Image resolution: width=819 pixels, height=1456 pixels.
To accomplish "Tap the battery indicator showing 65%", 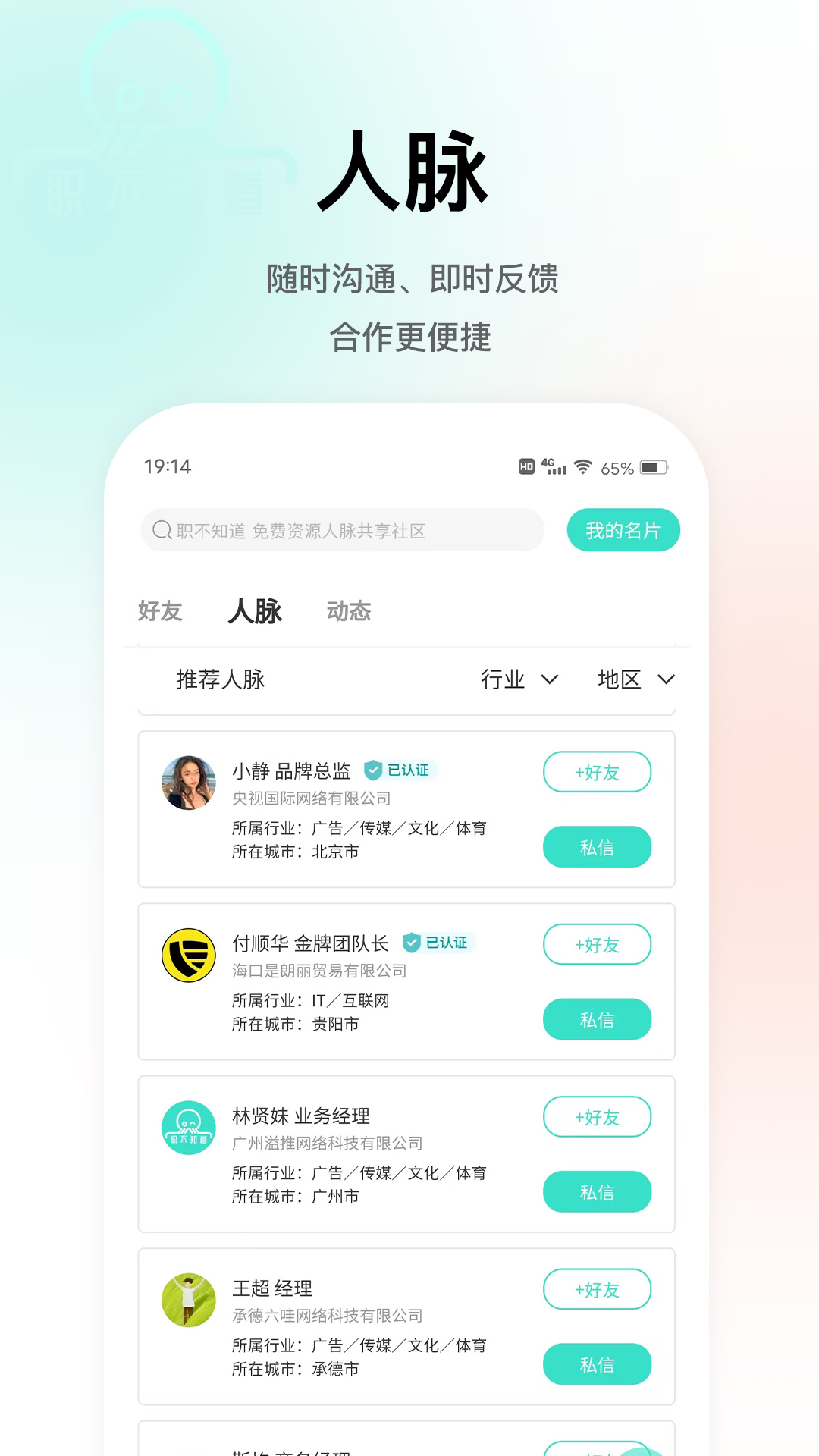I will [x=651, y=468].
